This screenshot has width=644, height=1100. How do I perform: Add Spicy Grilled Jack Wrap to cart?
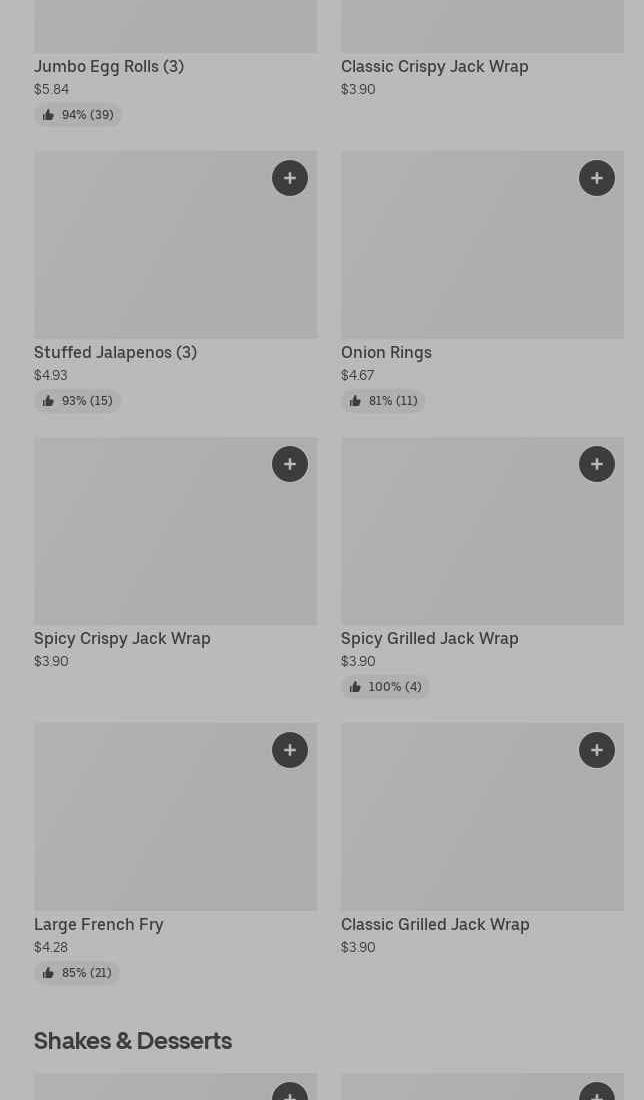point(597,464)
